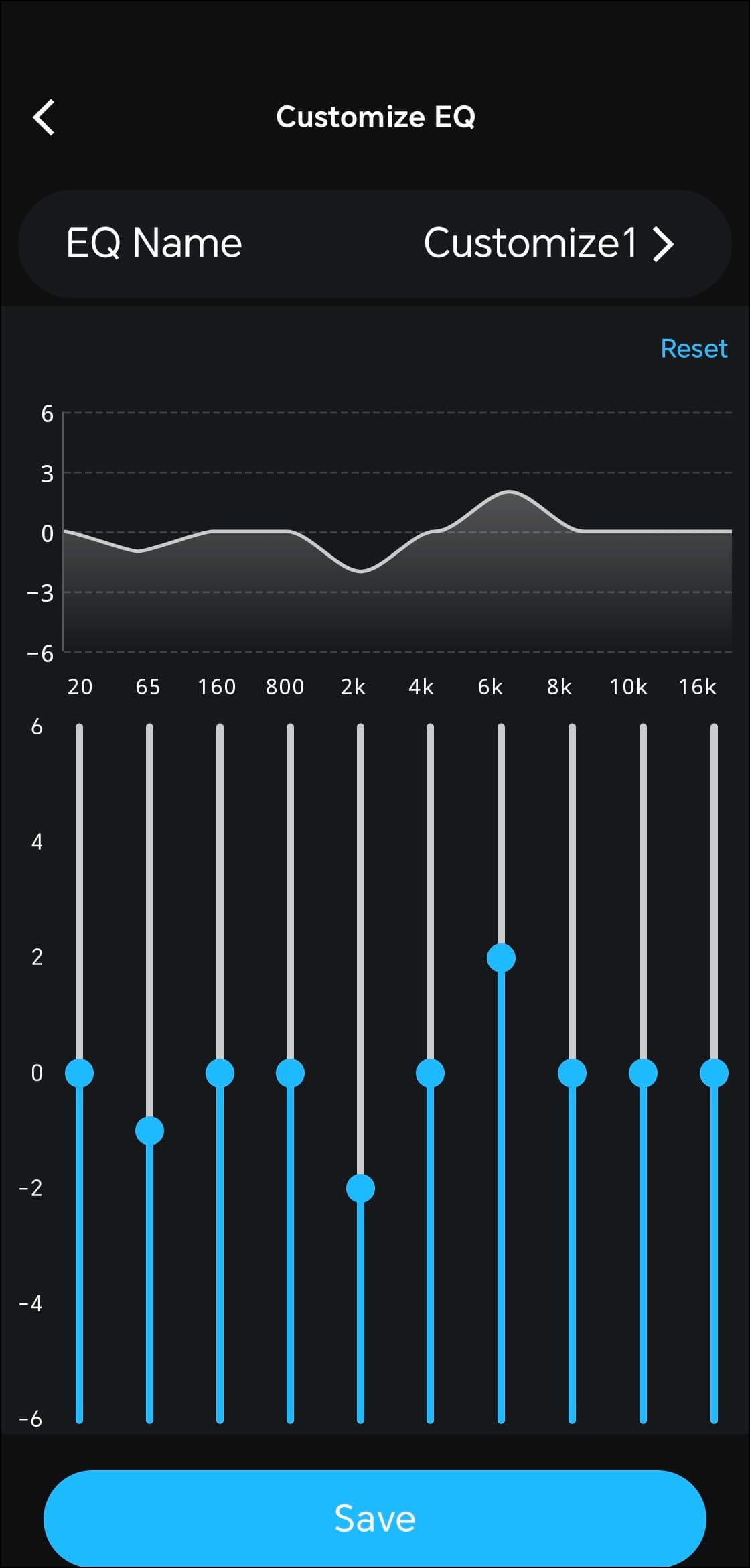Open the EQ Name row

[374, 243]
